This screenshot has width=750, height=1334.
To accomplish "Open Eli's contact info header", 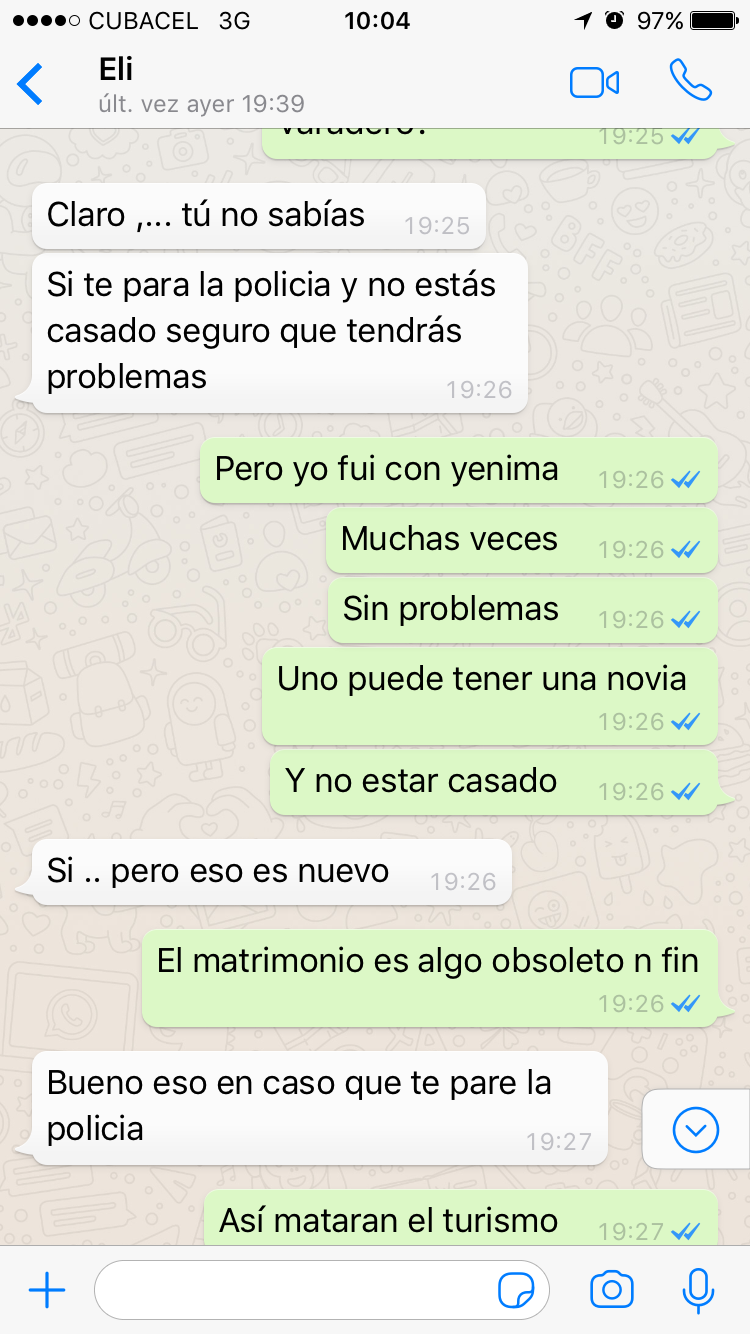I will point(200,84).
